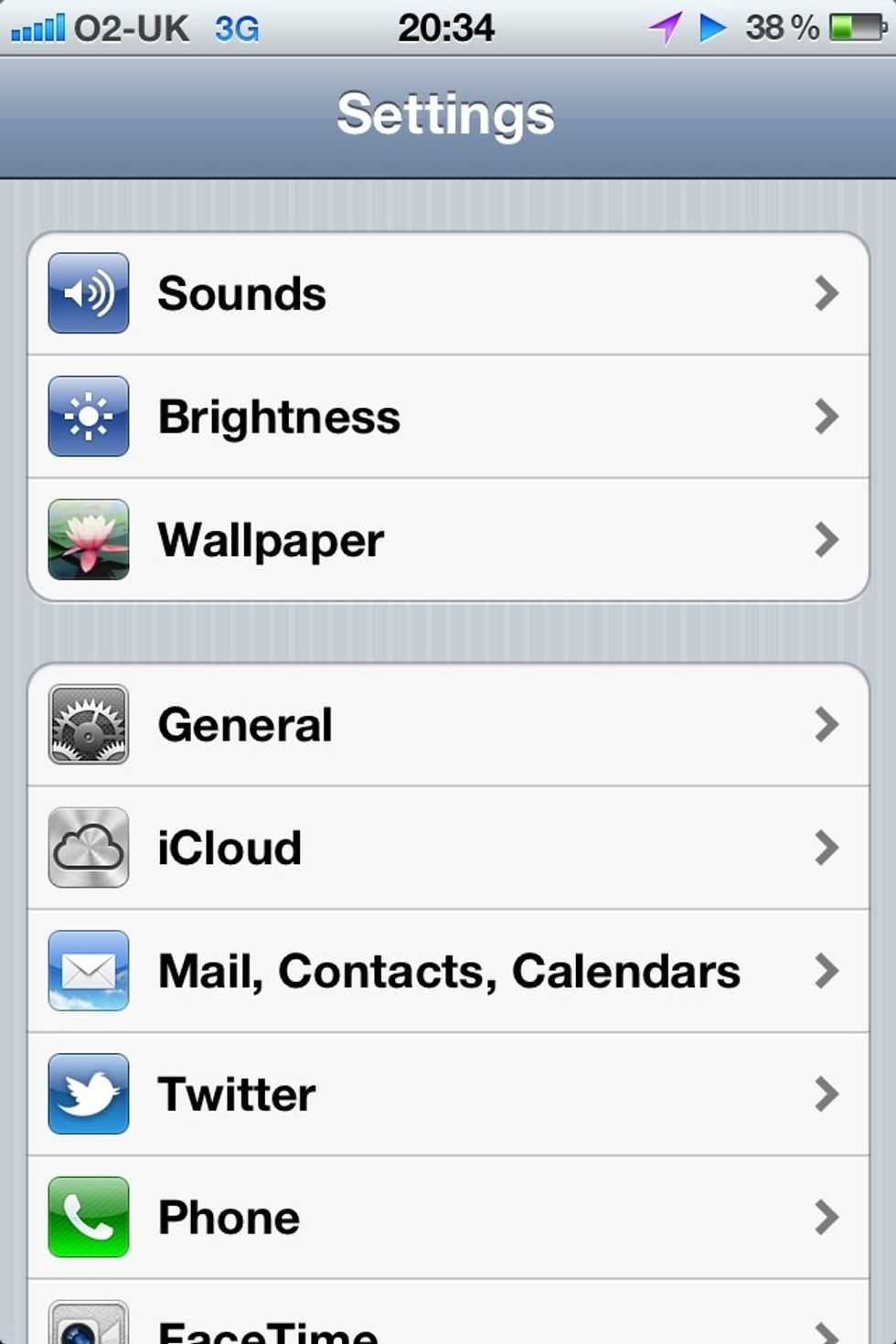Expand the Sounds settings row chevron

coord(827,293)
